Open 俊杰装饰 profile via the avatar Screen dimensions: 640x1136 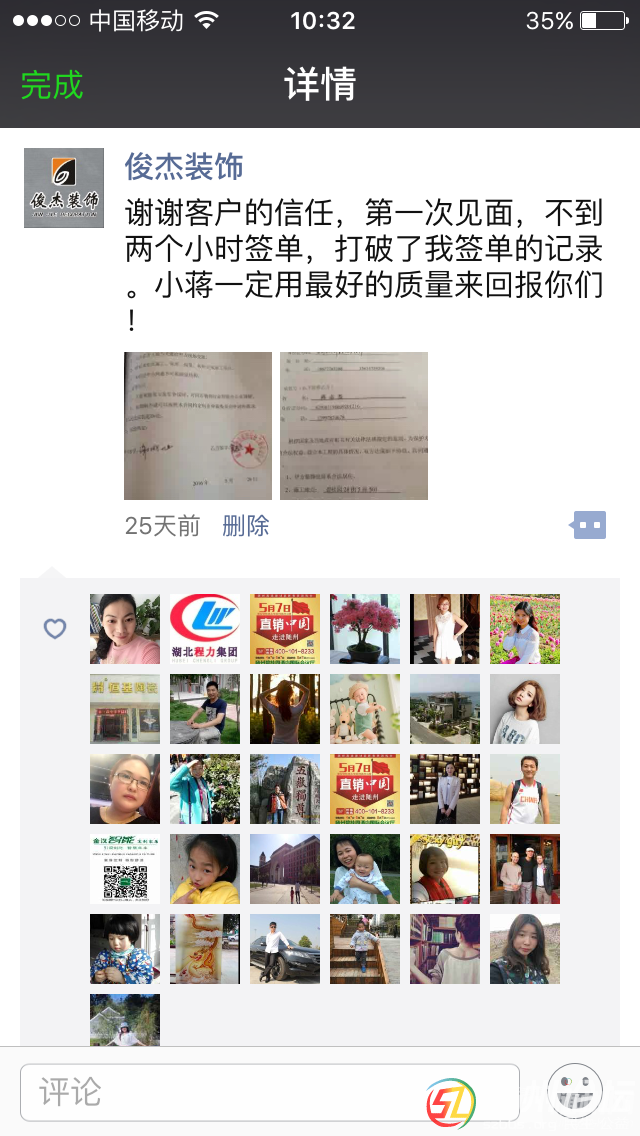click(64, 188)
